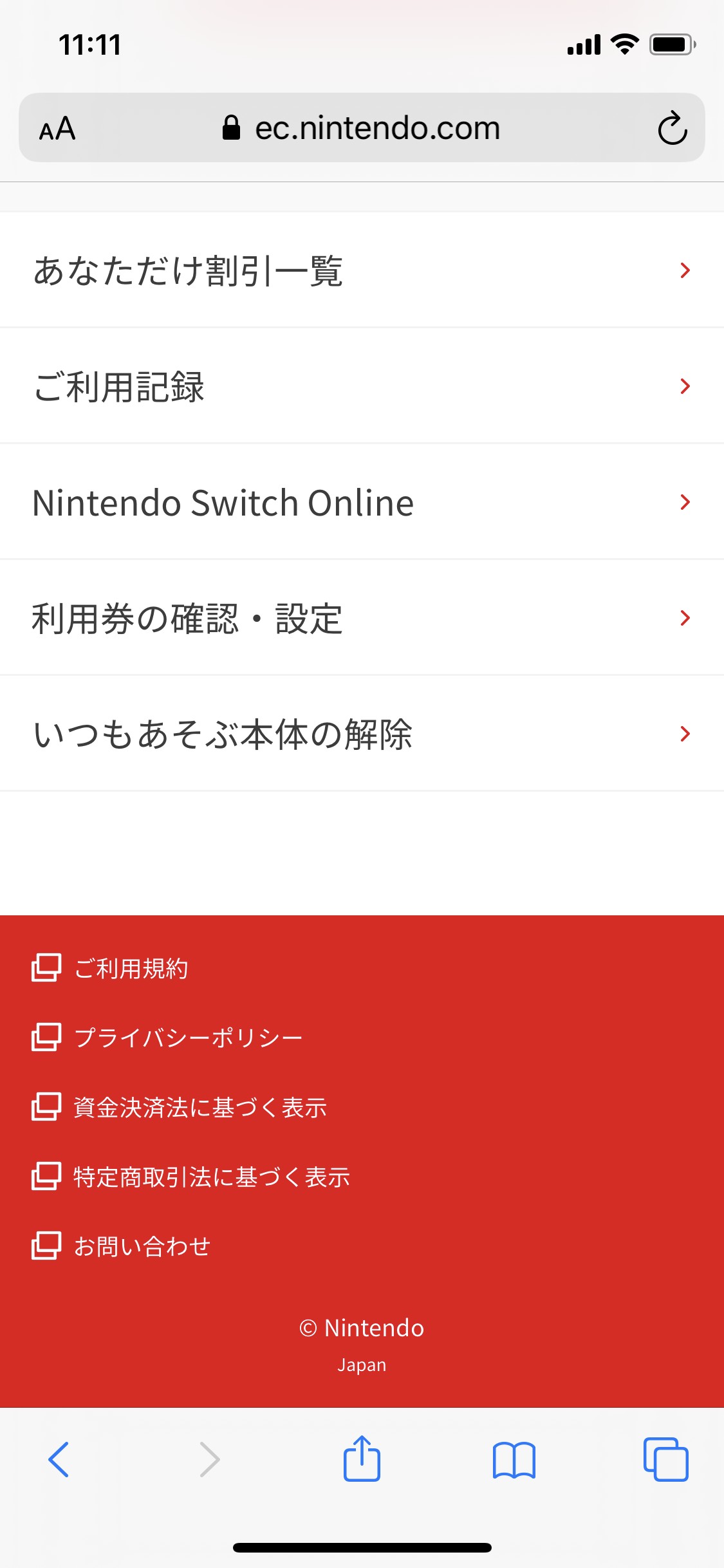Open 資金決済法に基づく表示 link
Image resolution: width=724 pixels, height=1568 pixels.
(200, 1107)
